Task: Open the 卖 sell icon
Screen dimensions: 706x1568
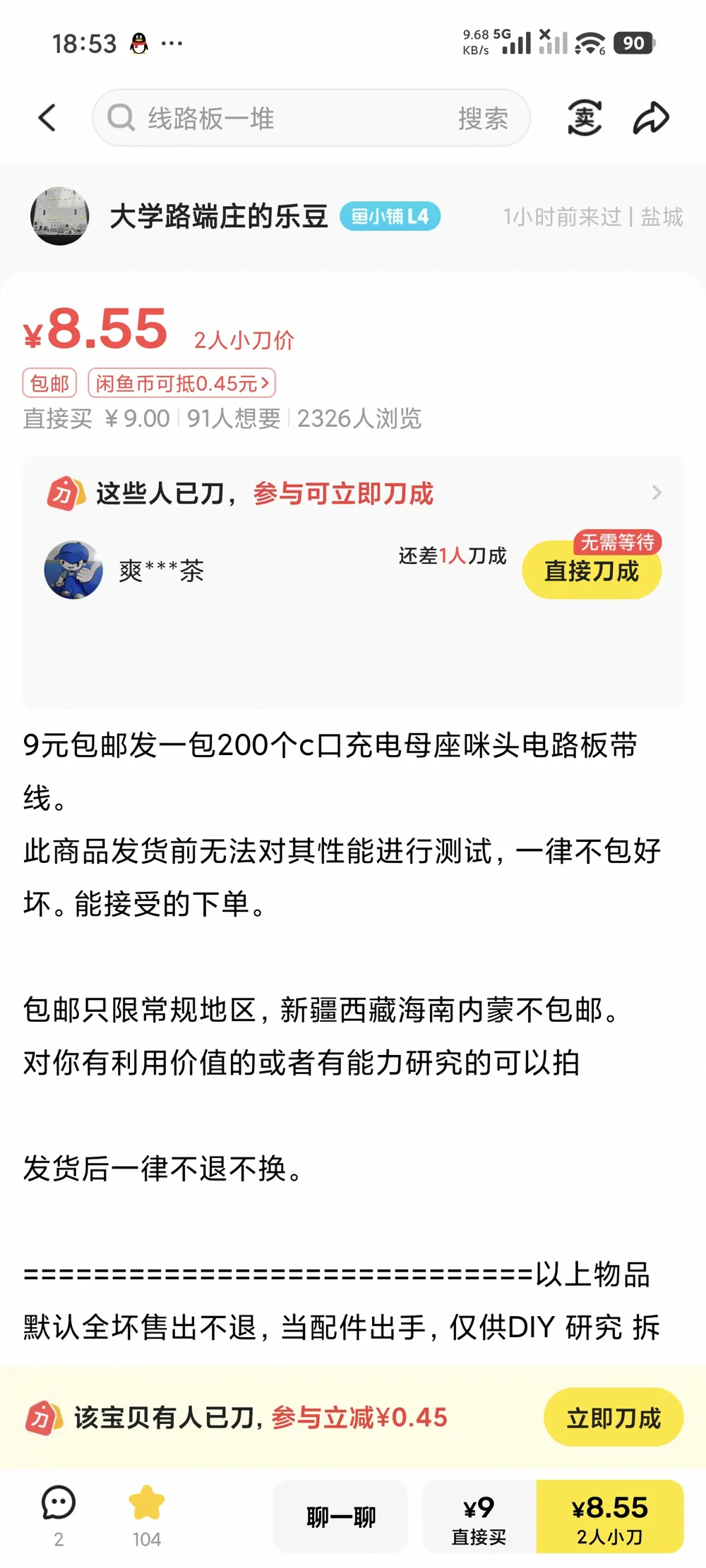Action: 585,118
